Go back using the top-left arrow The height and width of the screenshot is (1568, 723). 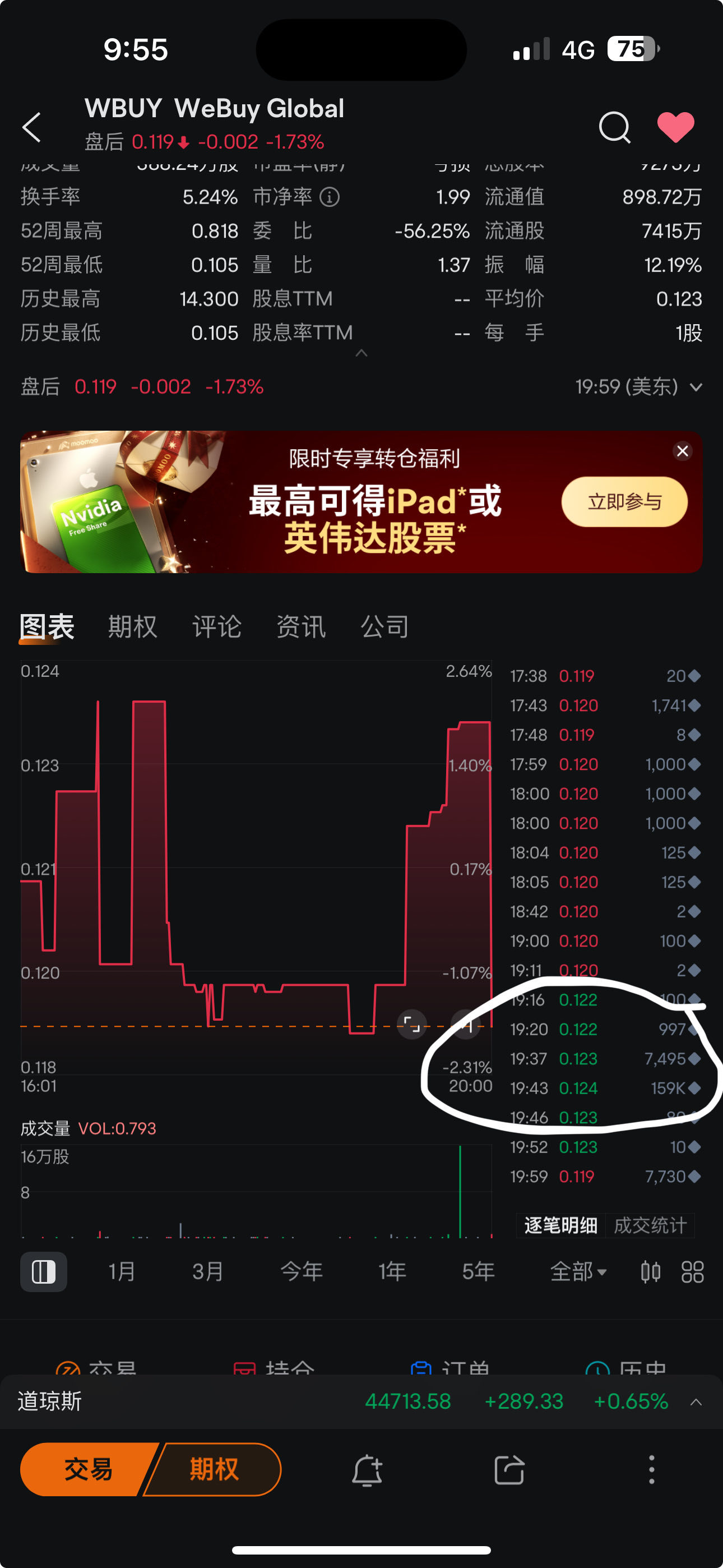(x=31, y=127)
